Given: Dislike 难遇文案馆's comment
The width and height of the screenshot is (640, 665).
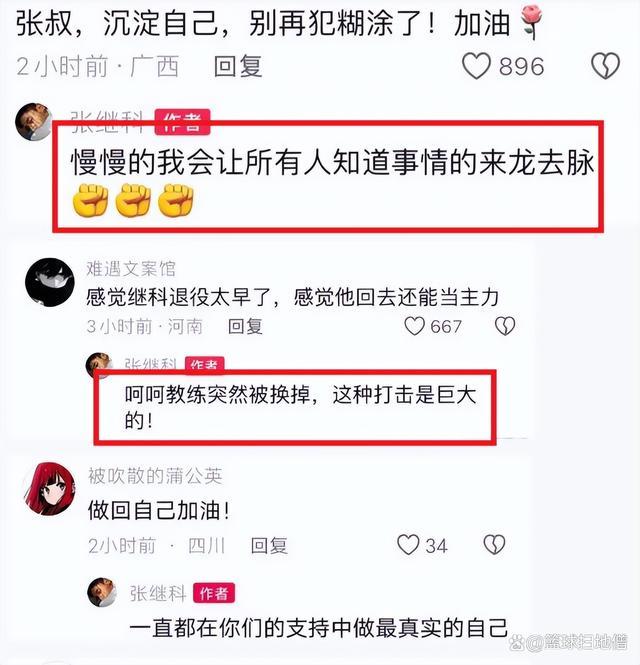Looking at the screenshot, I should (506, 326).
